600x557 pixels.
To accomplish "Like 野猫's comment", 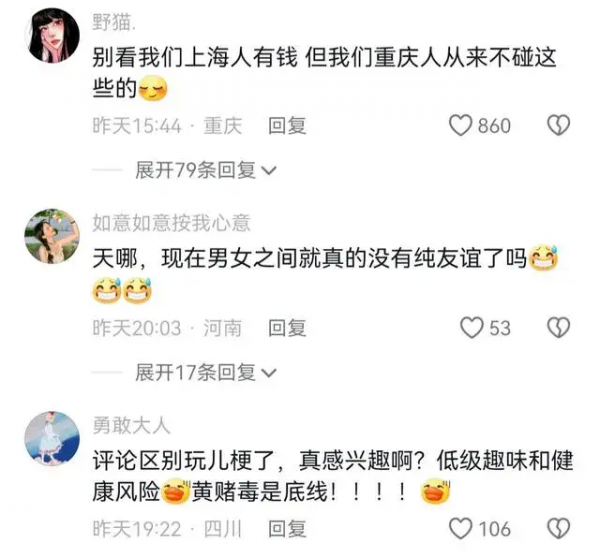I will pyautogui.click(x=460, y=126).
